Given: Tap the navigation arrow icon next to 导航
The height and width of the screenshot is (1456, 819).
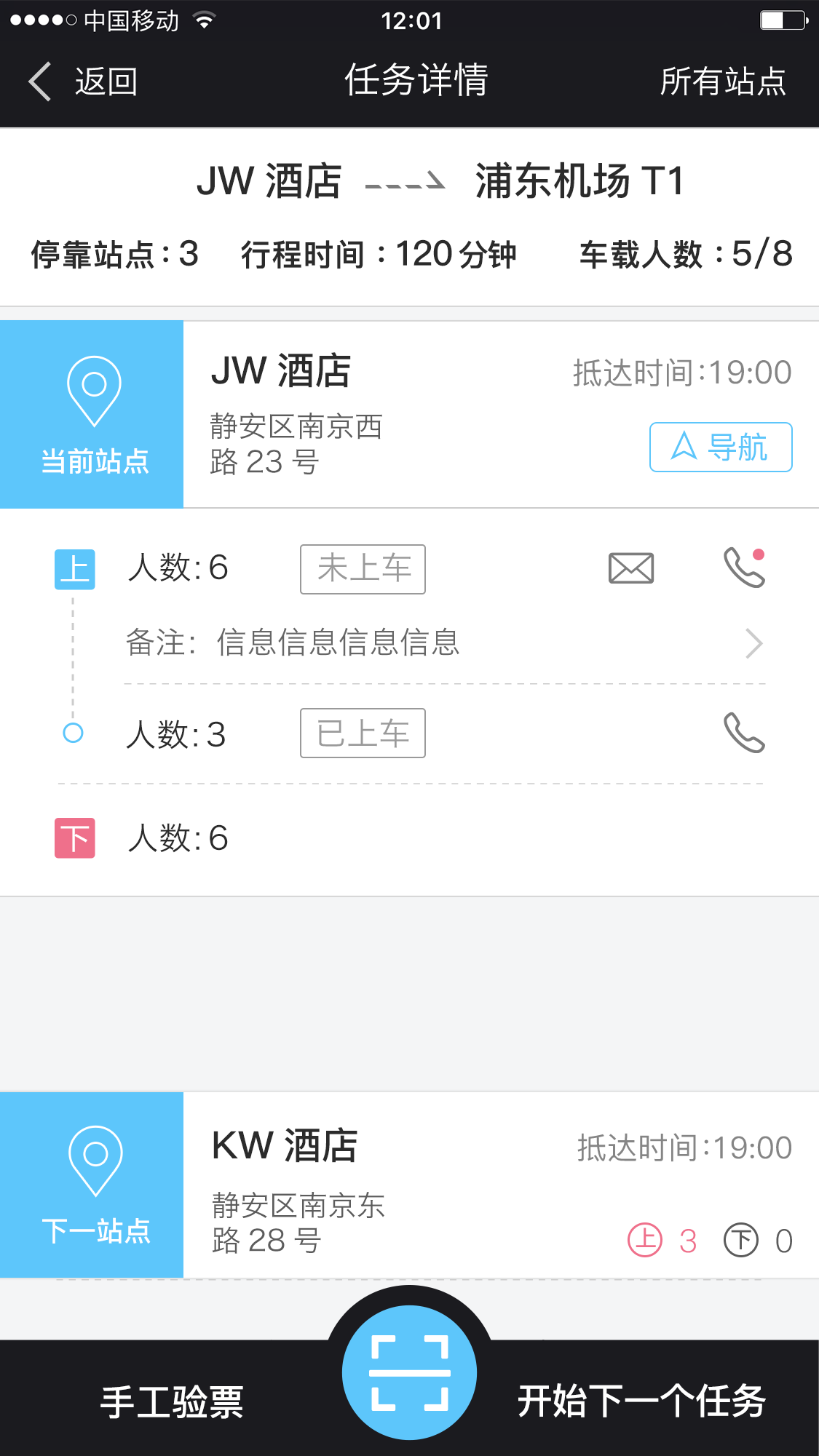Looking at the screenshot, I should 682,447.
